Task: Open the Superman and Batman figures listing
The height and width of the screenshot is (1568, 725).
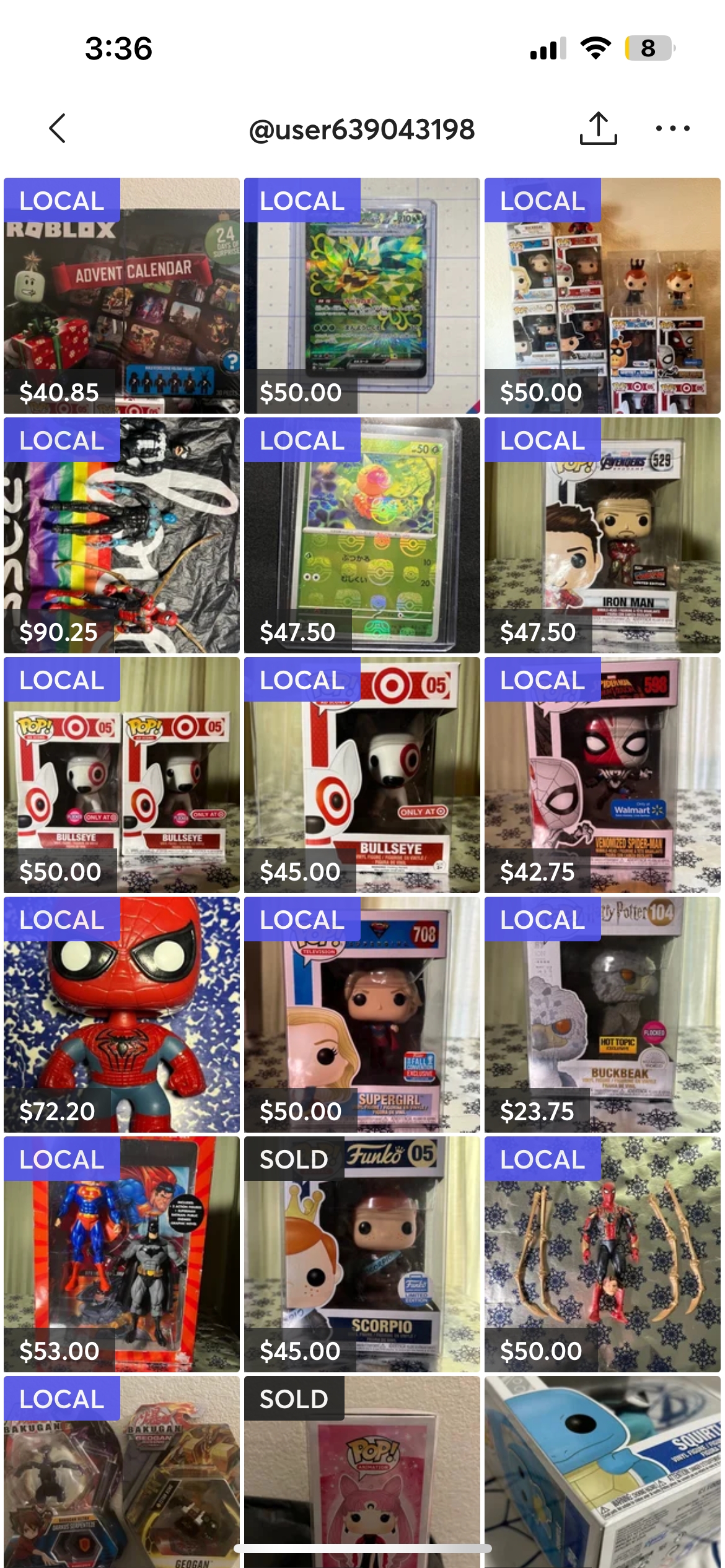Action: point(121,1255)
